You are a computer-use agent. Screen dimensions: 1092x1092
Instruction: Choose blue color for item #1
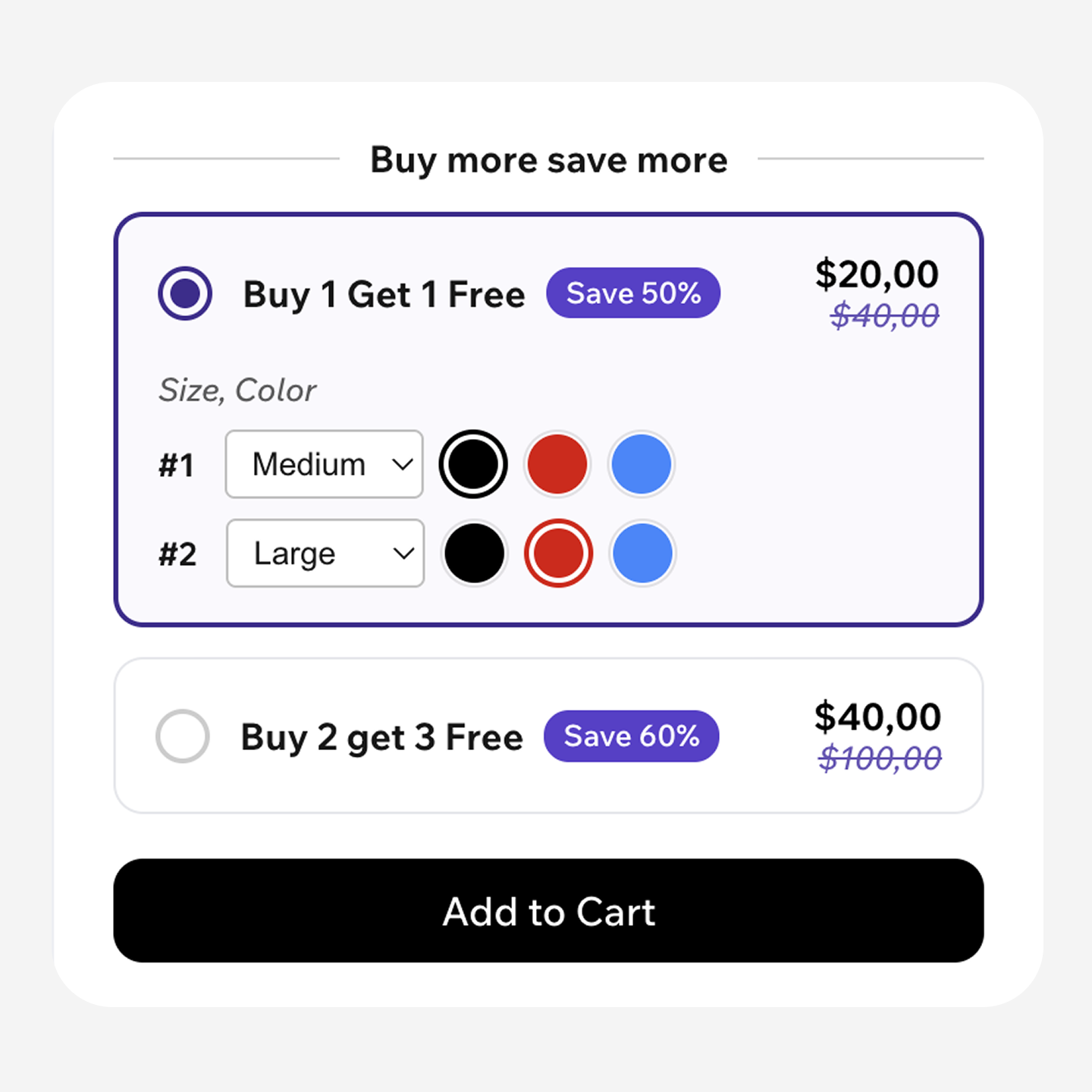click(x=642, y=464)
